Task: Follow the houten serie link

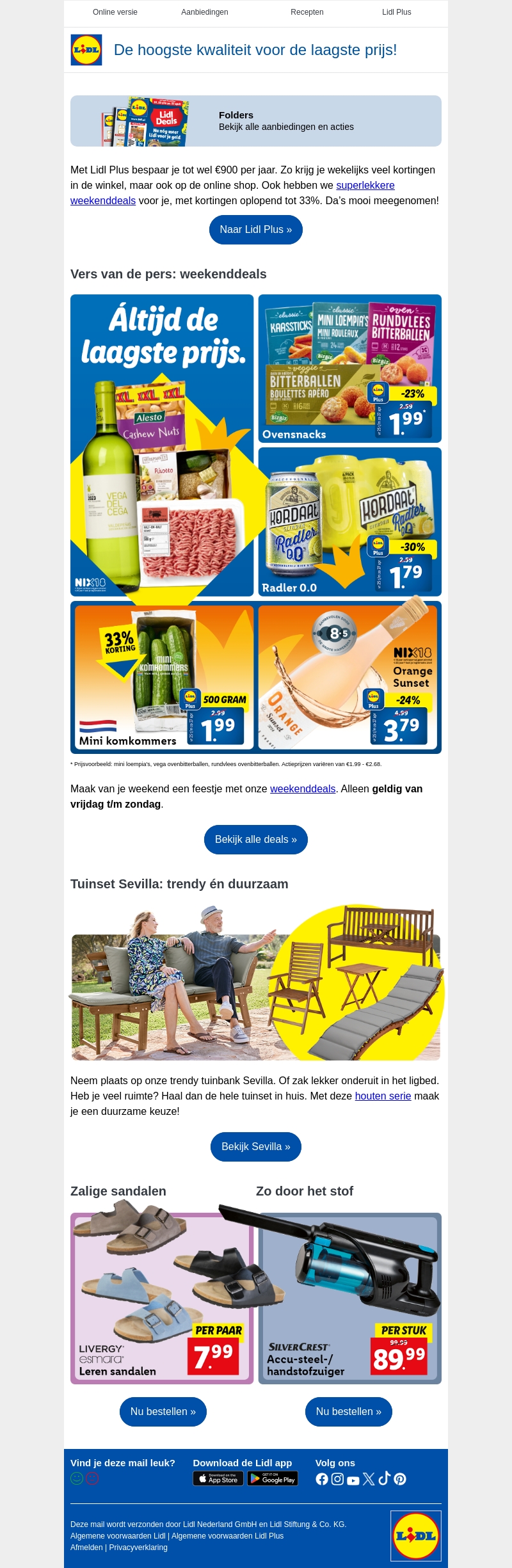Action: 383,1096
